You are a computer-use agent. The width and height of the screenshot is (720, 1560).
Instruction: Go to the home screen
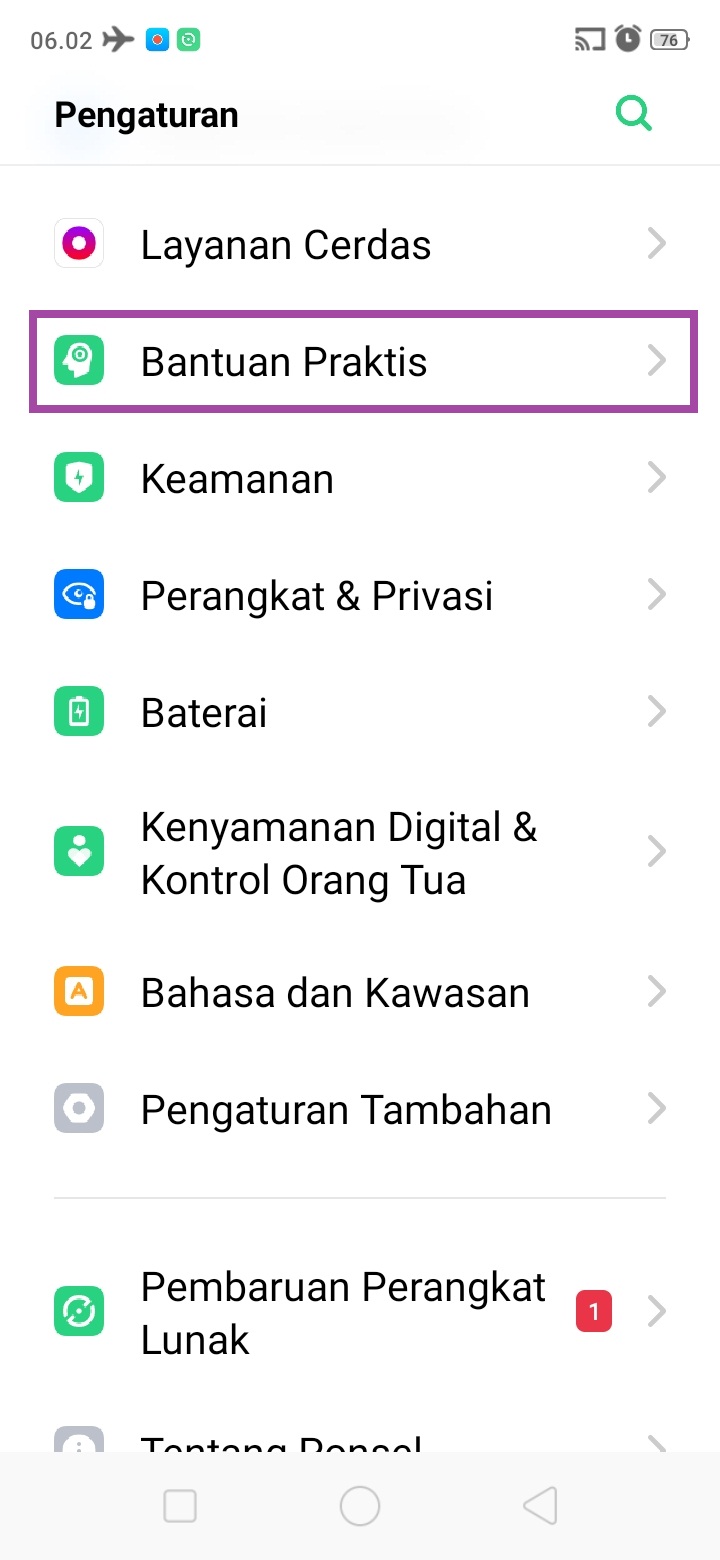pyautogui.click(x=360, y=1505)
